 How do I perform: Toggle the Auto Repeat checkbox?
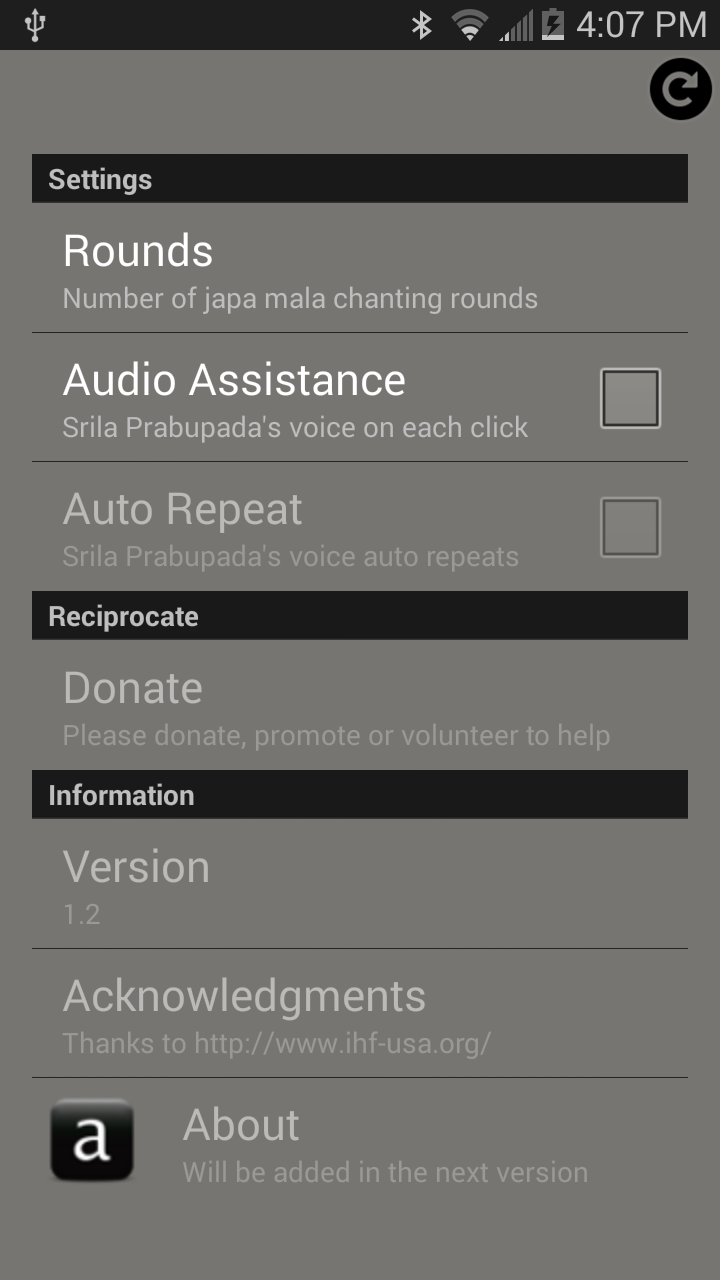tap(630, 527)
